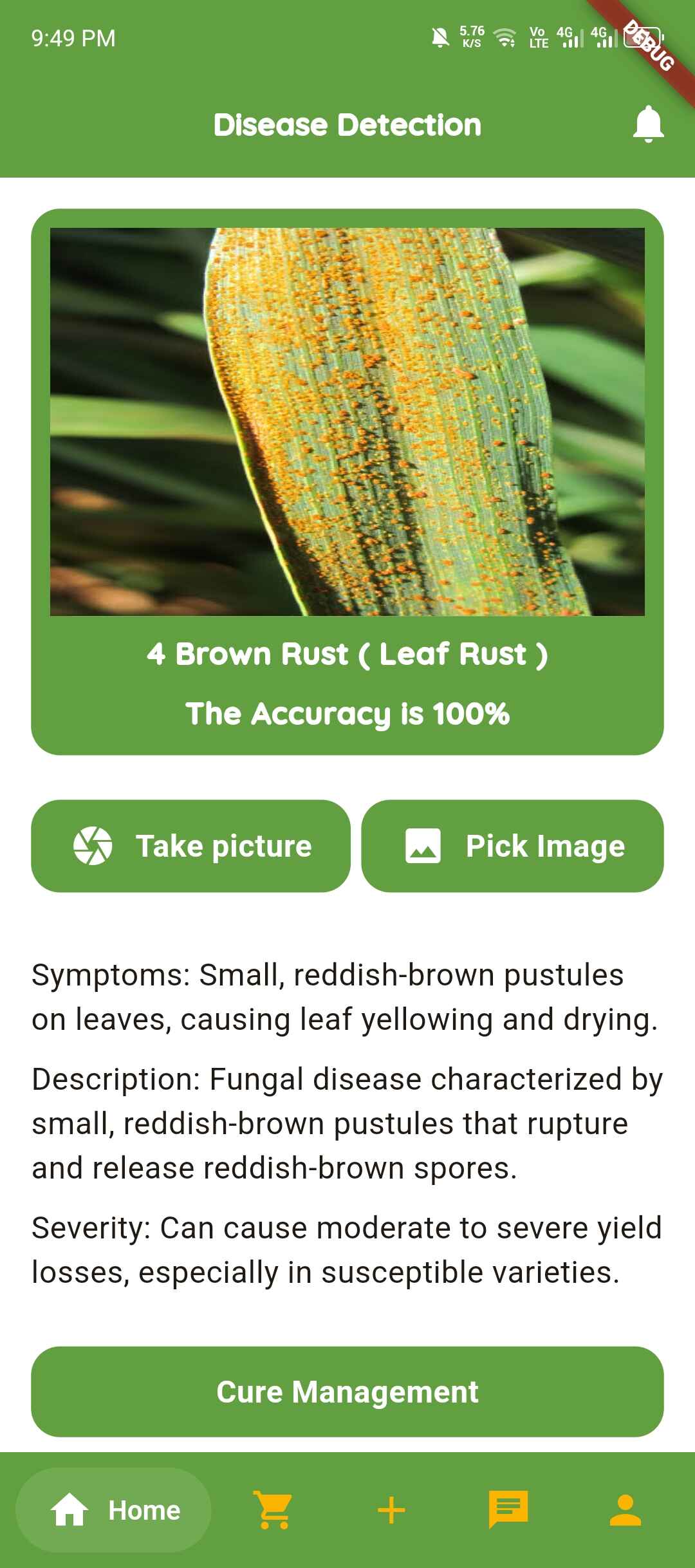Tap the Take picture button
Image resolution: width=695 pixels, height=1568 pixels.
click(191, 846)
